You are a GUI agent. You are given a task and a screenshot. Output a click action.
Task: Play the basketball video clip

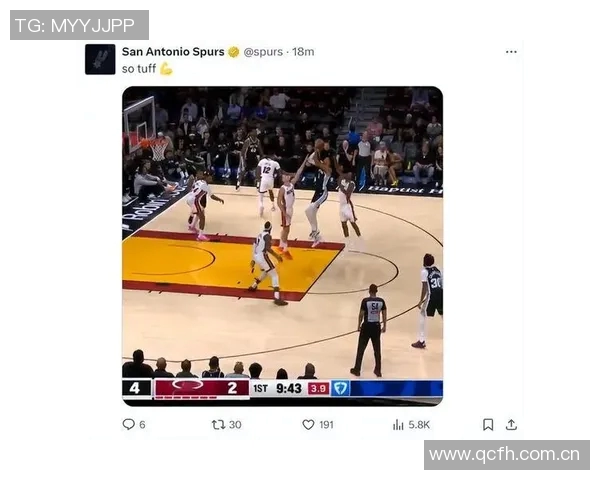pyautogui.click(x=282, y=245)
